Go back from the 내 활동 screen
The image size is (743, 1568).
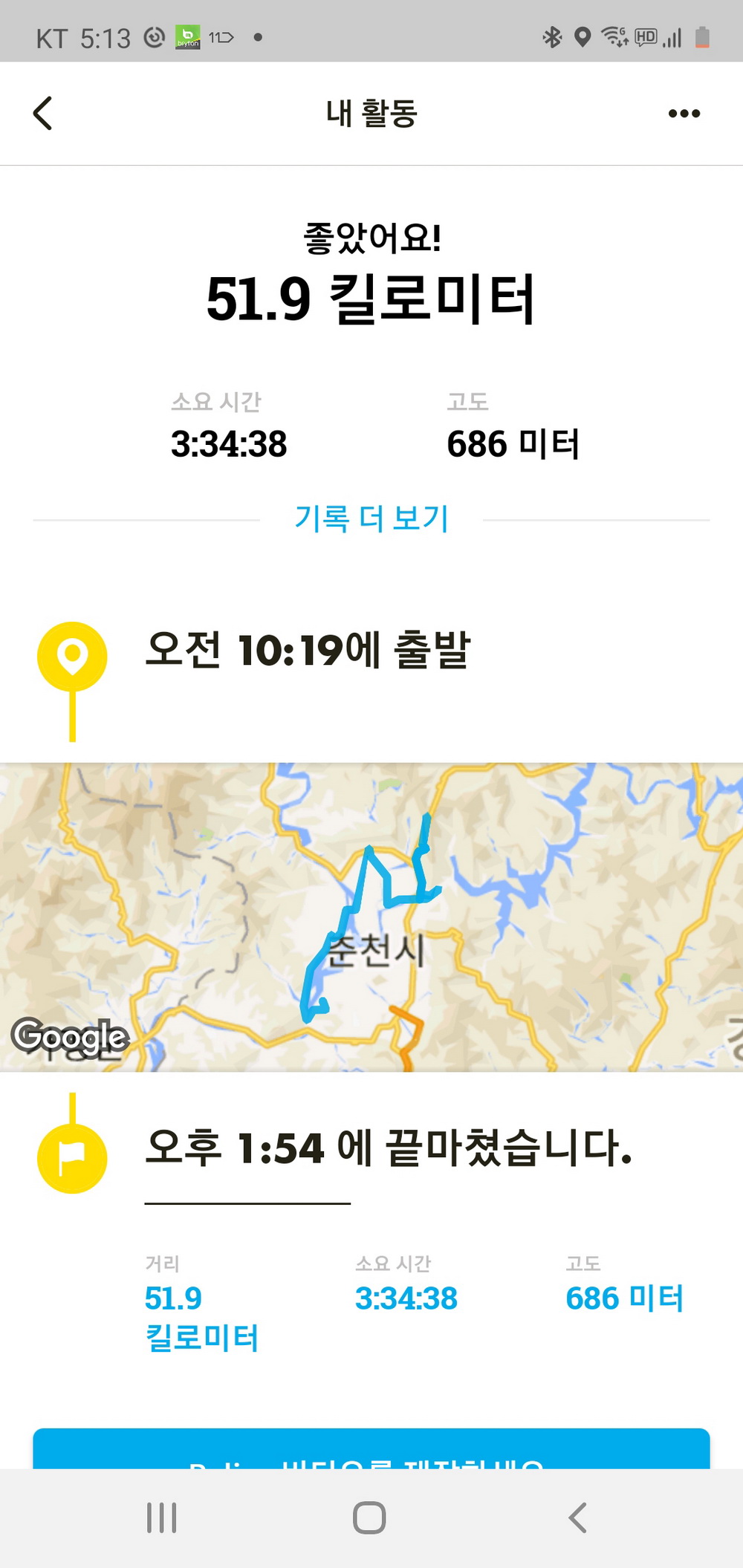(43, 114)
